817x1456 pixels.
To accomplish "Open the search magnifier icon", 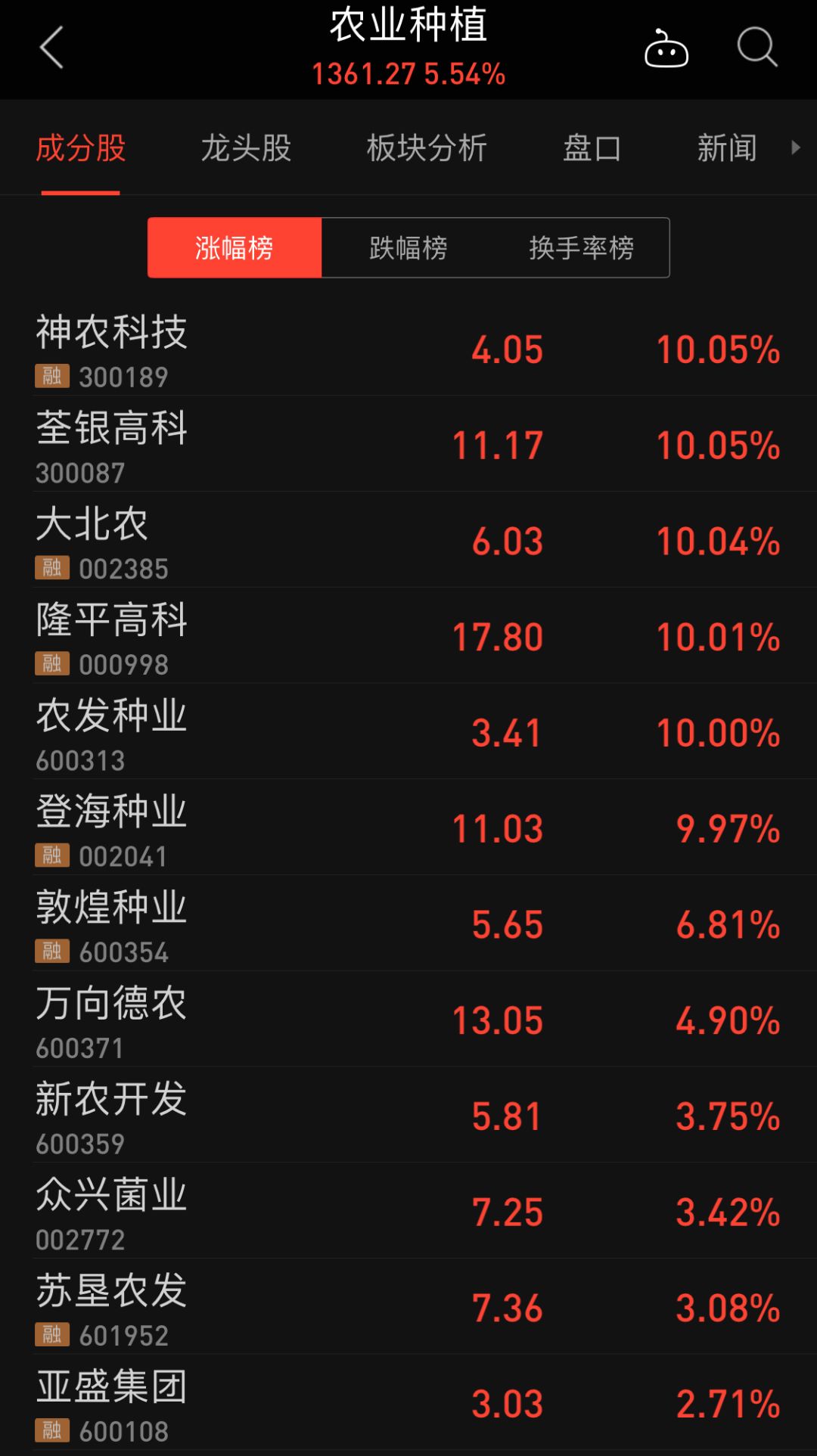I will 756,48.
